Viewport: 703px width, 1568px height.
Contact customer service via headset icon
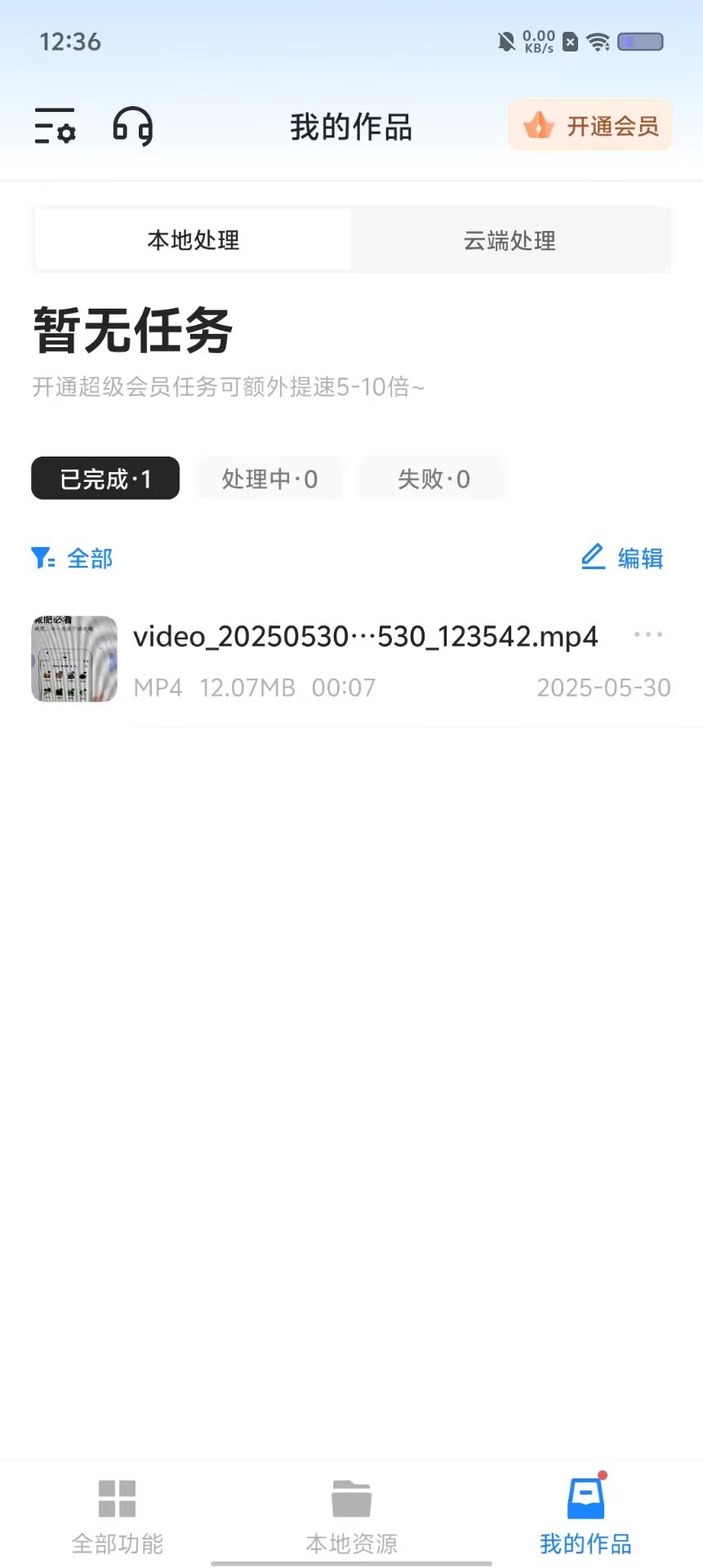click(132, 127)
